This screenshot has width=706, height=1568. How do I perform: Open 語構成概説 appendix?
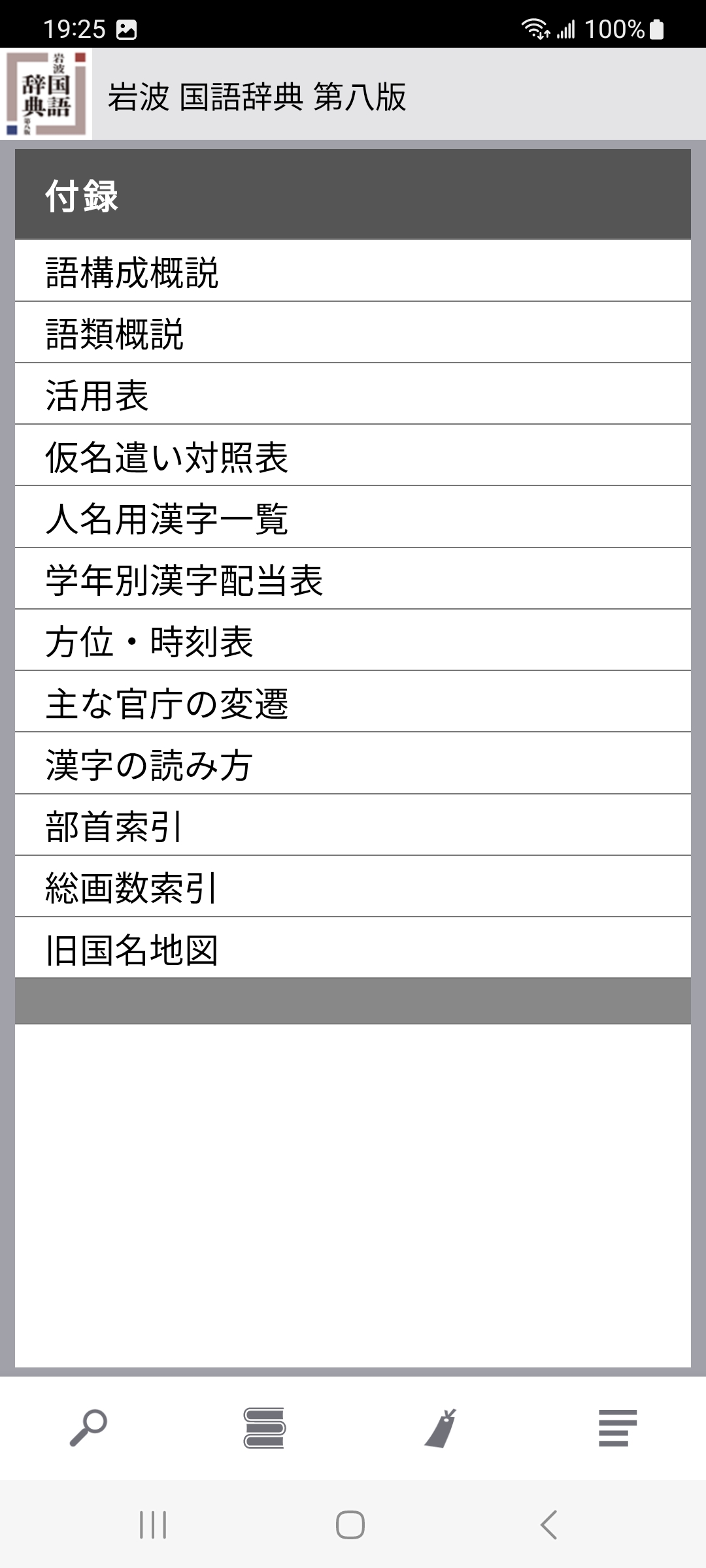353,271
